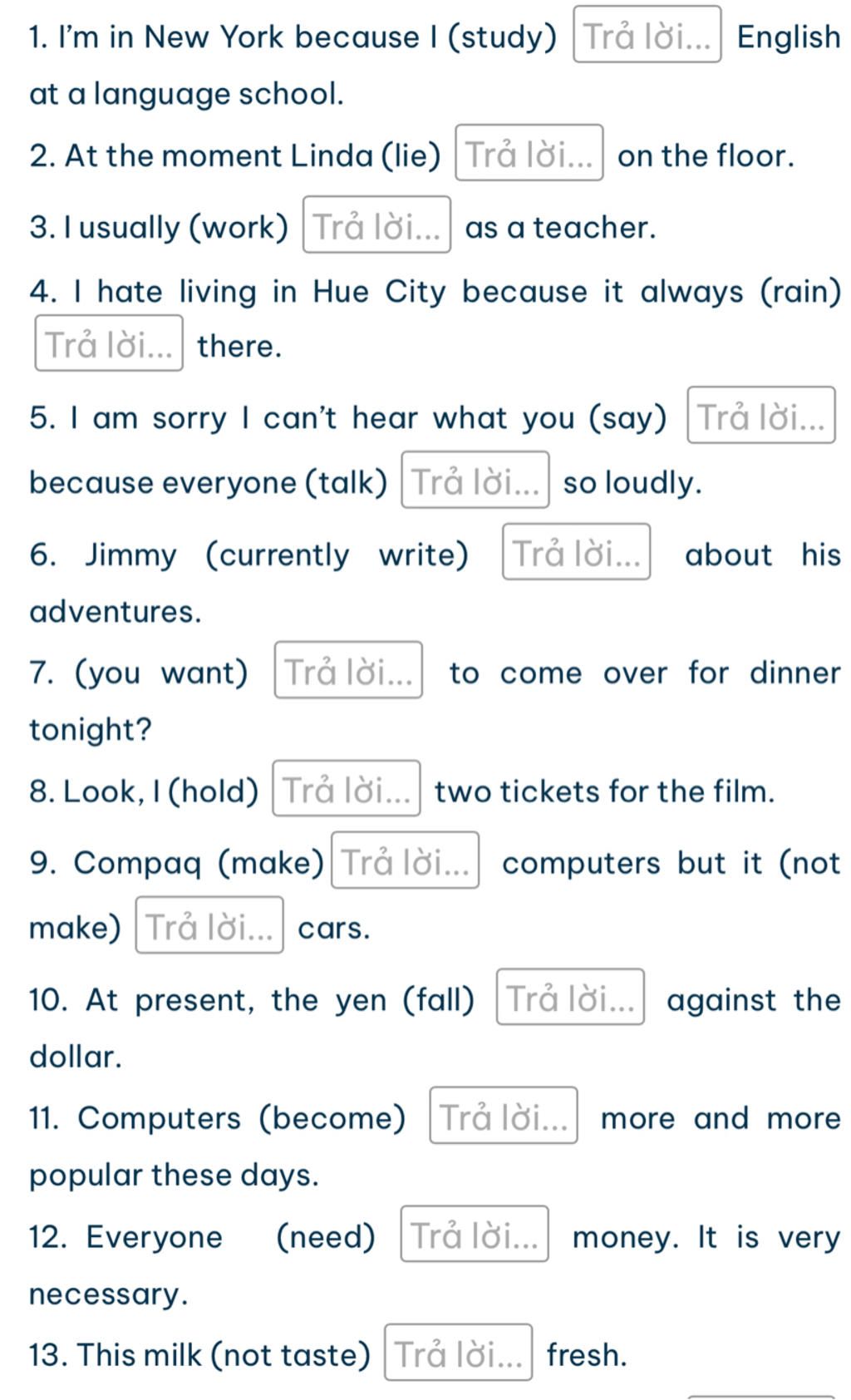Tap the answer field after "everyone (talk)"
This screenshot has width=851, height=1400.
pyautogui.click(x=475, y=480)
